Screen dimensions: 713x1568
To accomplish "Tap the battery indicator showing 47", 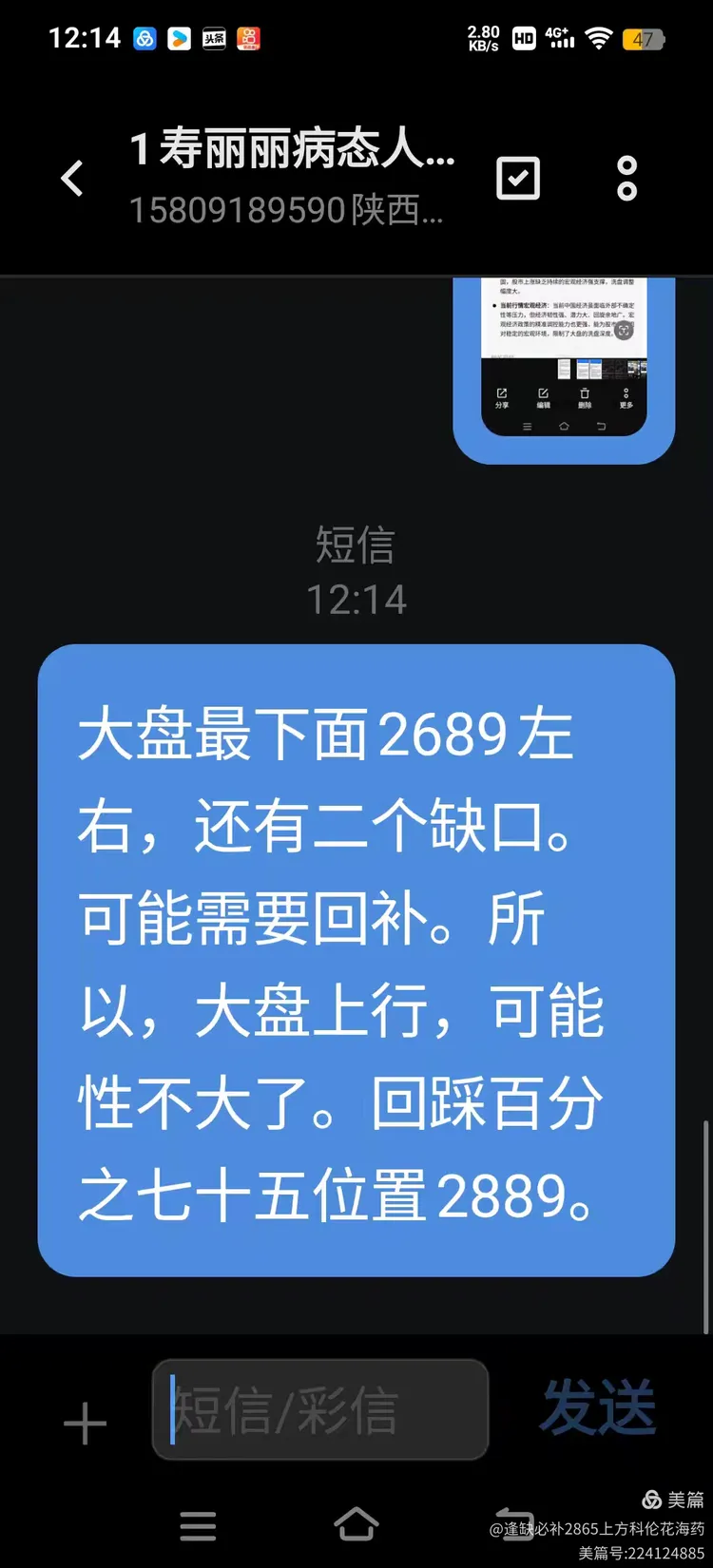I will [643, 38].
